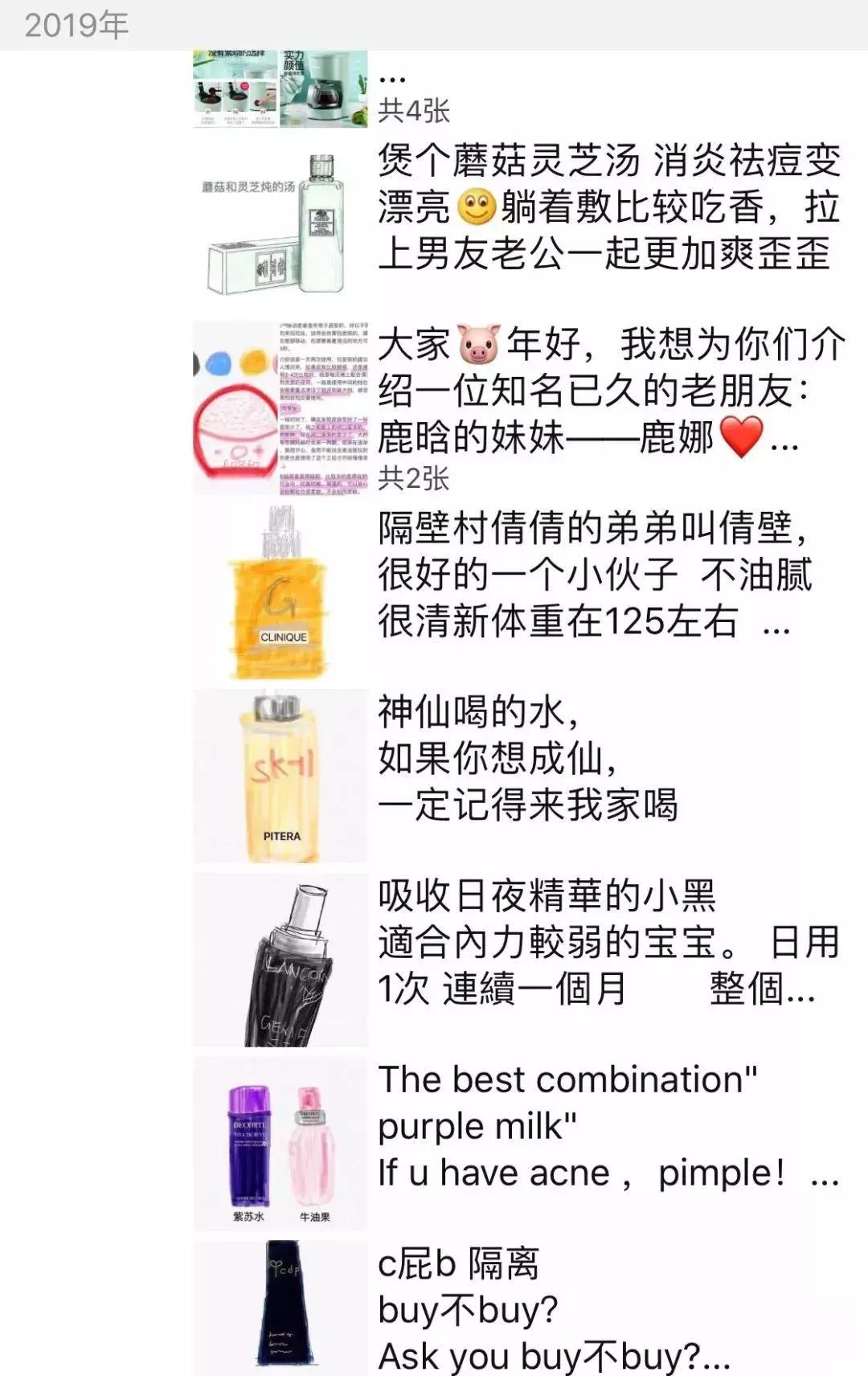Select the 2019年 year header
Screen dimensions: 868x1376
(72, 24)
